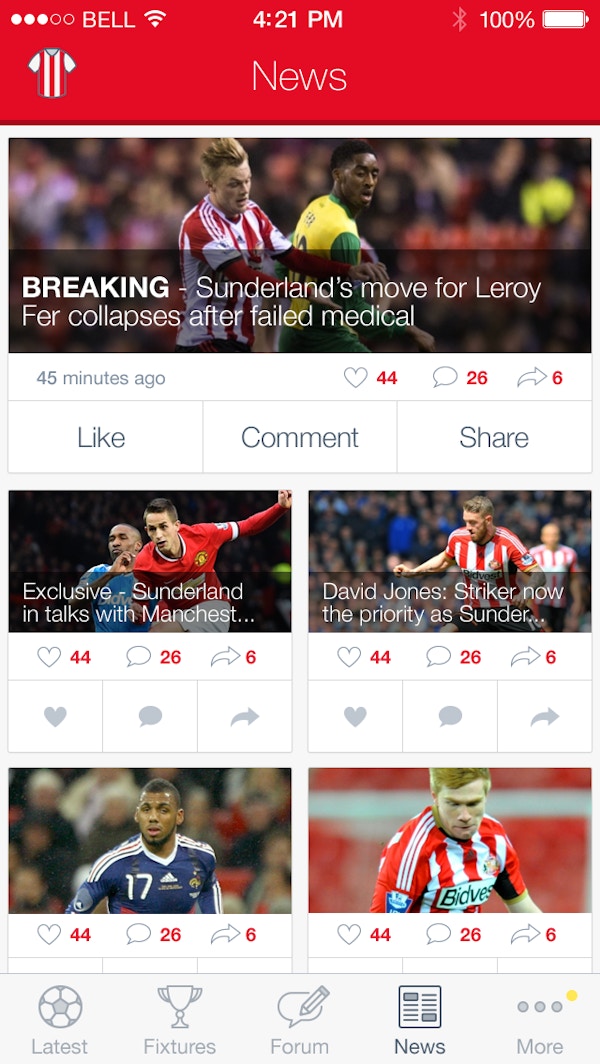The image size is (600, 1064).
Task: Open the Exclusive Sunderland Manchester talks article
Action: 150,561
